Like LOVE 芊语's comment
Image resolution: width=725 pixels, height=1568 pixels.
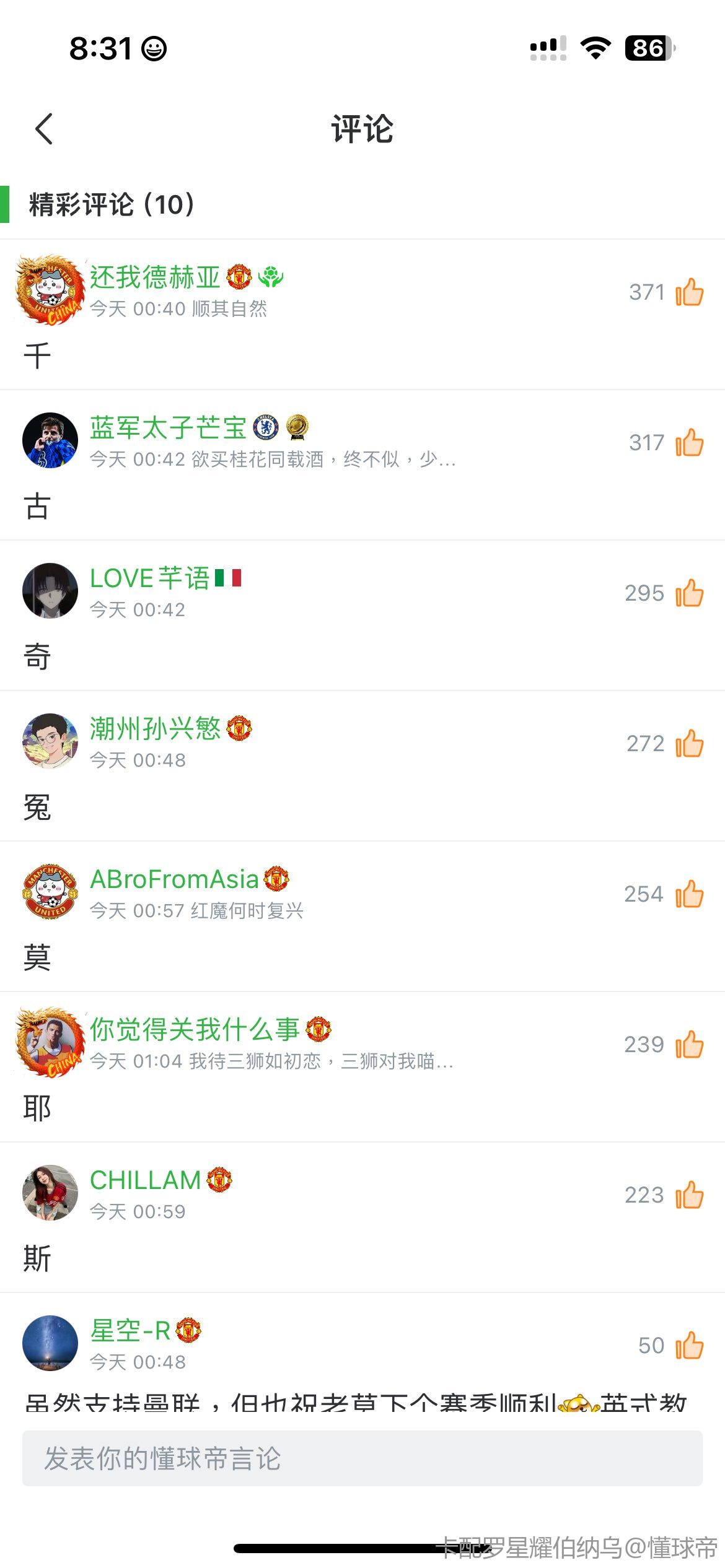coord(689,593)
